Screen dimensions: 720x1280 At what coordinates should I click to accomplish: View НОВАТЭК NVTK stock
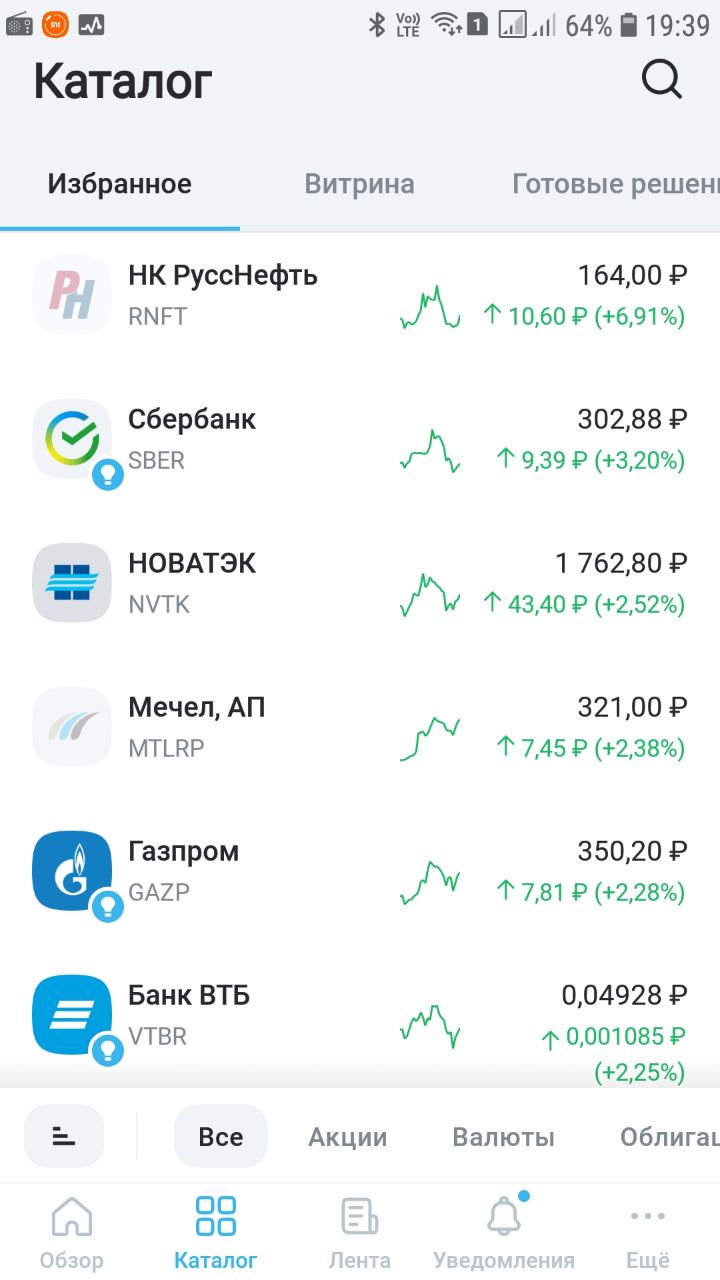(x=360, y=583)
